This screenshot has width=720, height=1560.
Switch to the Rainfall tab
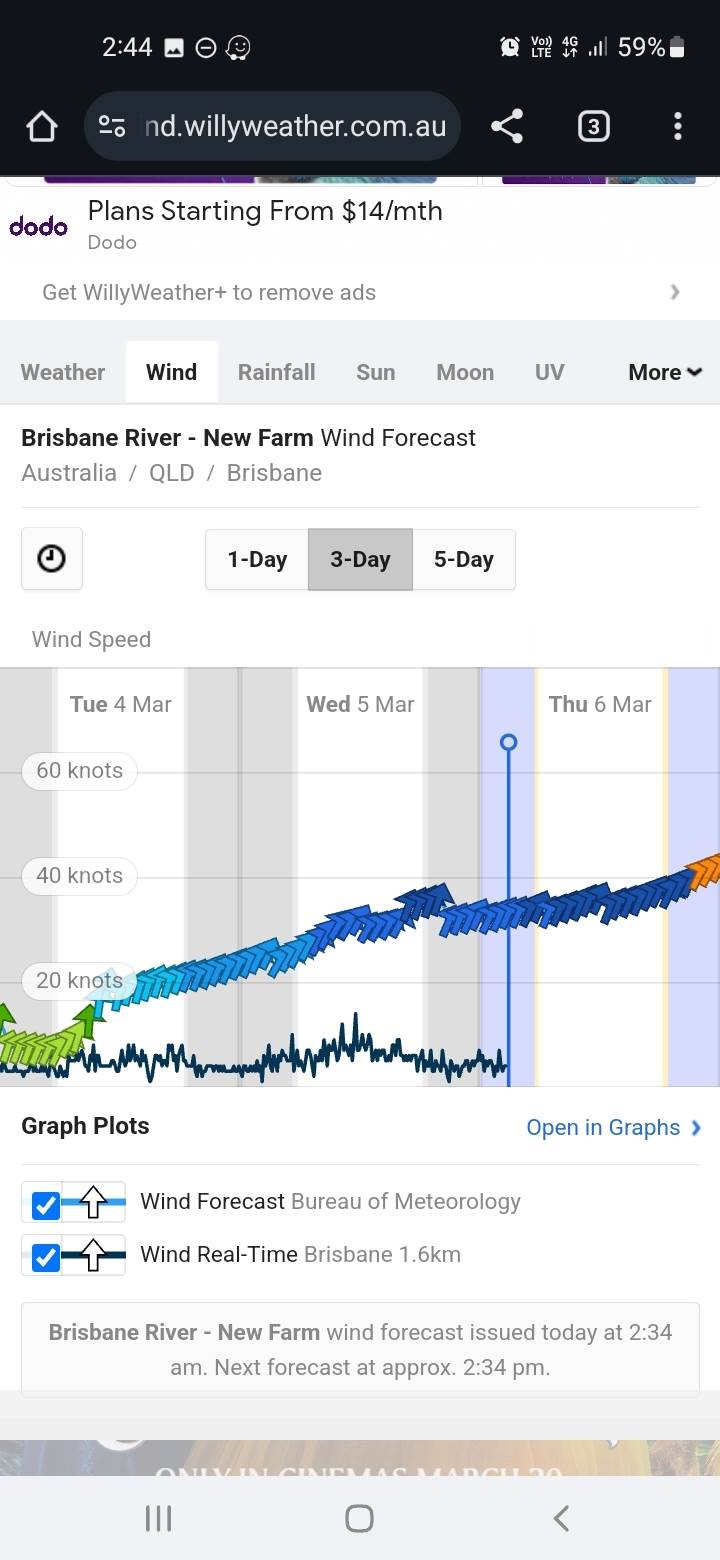tap(276, 372)
